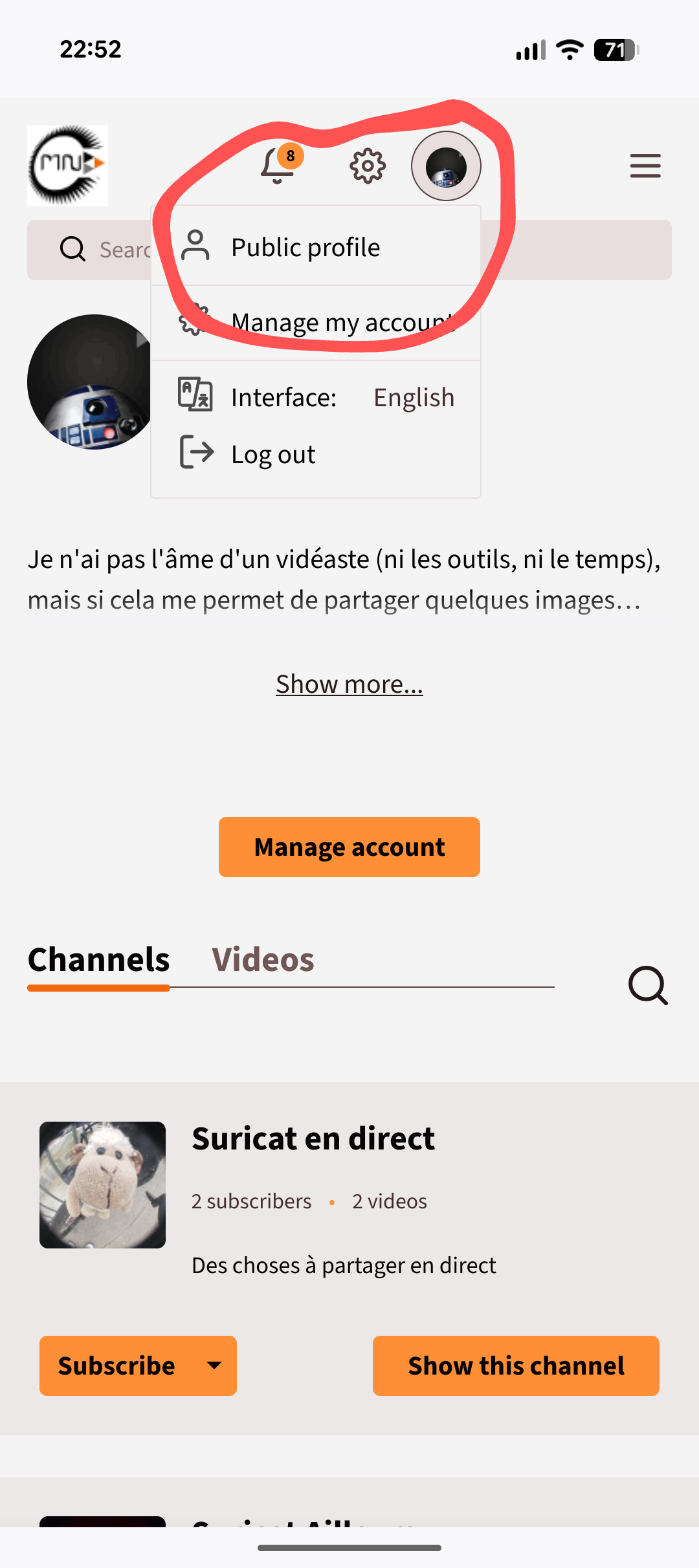Select Public profile from dropdown
The image size is (699, 1568).
click(305, 247)
